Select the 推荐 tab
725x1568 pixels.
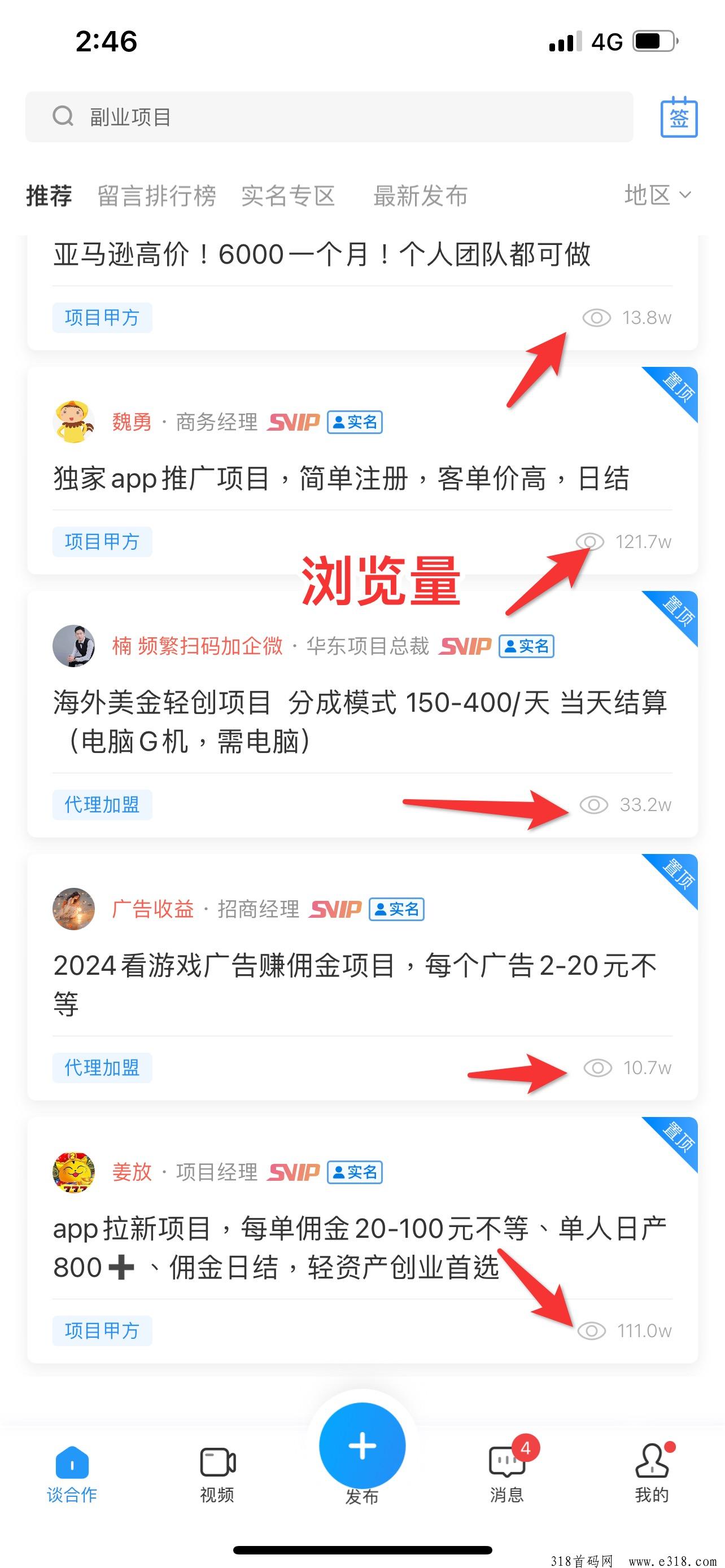(49, 196)
